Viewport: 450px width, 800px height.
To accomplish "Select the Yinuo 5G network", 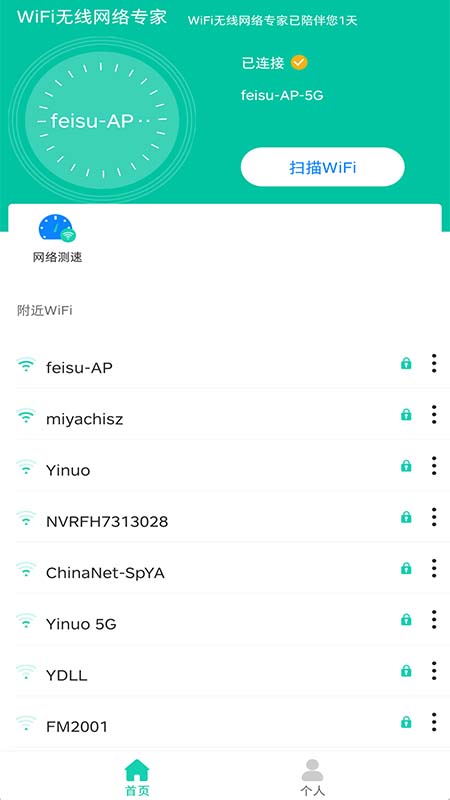I will pos(225,622).
